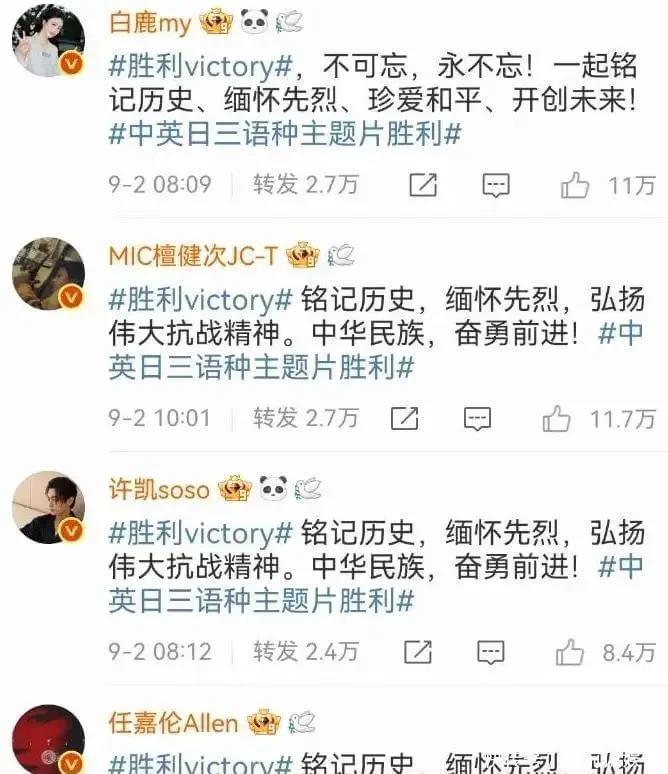Like MIC檀健次JC-T's post
This screenshot has width=668, height=774.
coord(557,418)
